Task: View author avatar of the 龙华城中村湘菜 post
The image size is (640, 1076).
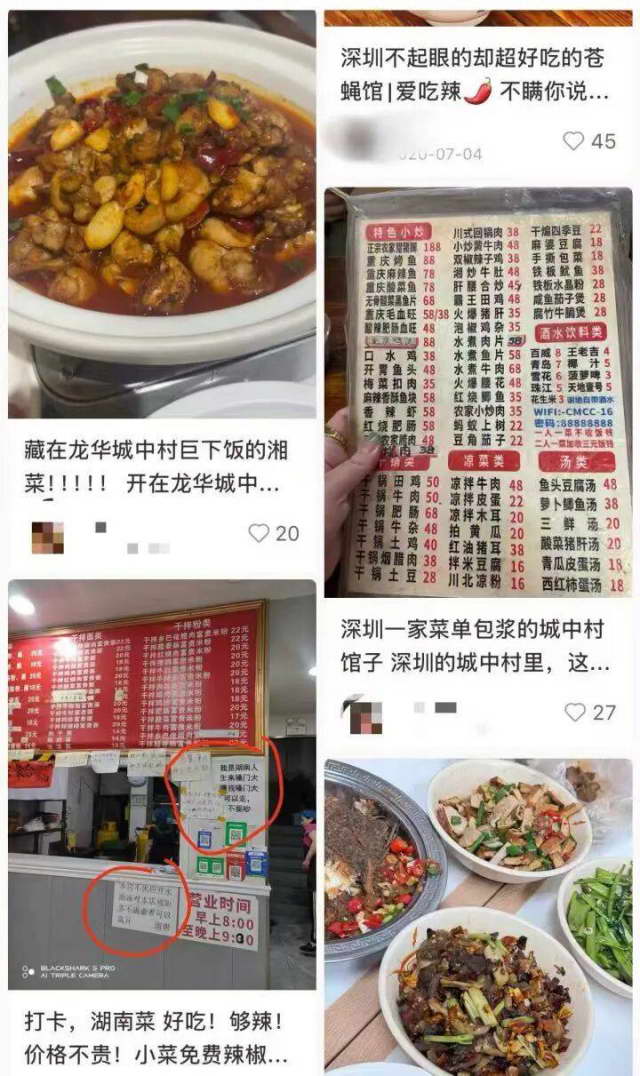Action: coord(47,537)
